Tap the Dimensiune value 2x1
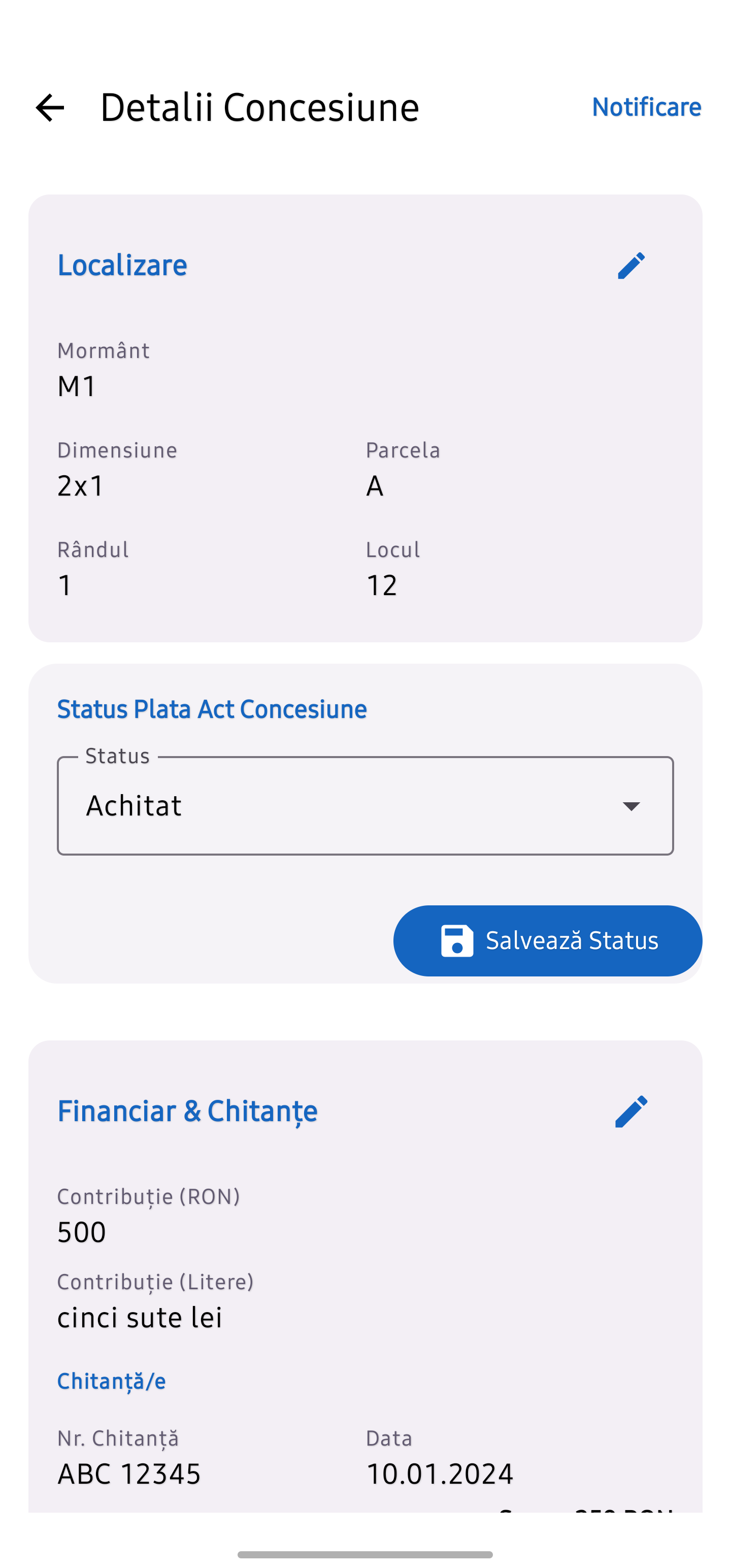 pos(80,486)
